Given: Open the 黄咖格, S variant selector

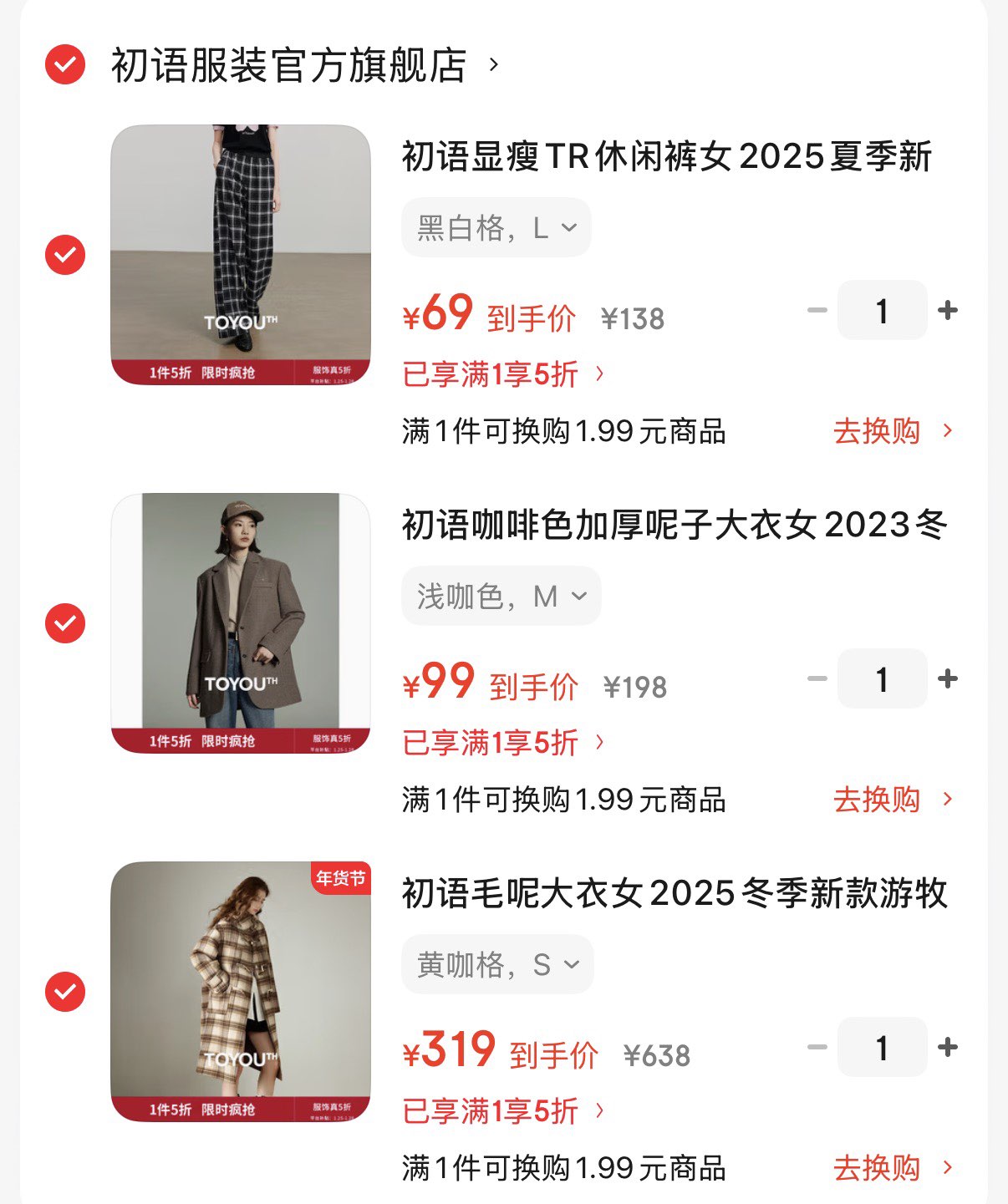Looking at the screenshot, I should click(x=497, y=963).
